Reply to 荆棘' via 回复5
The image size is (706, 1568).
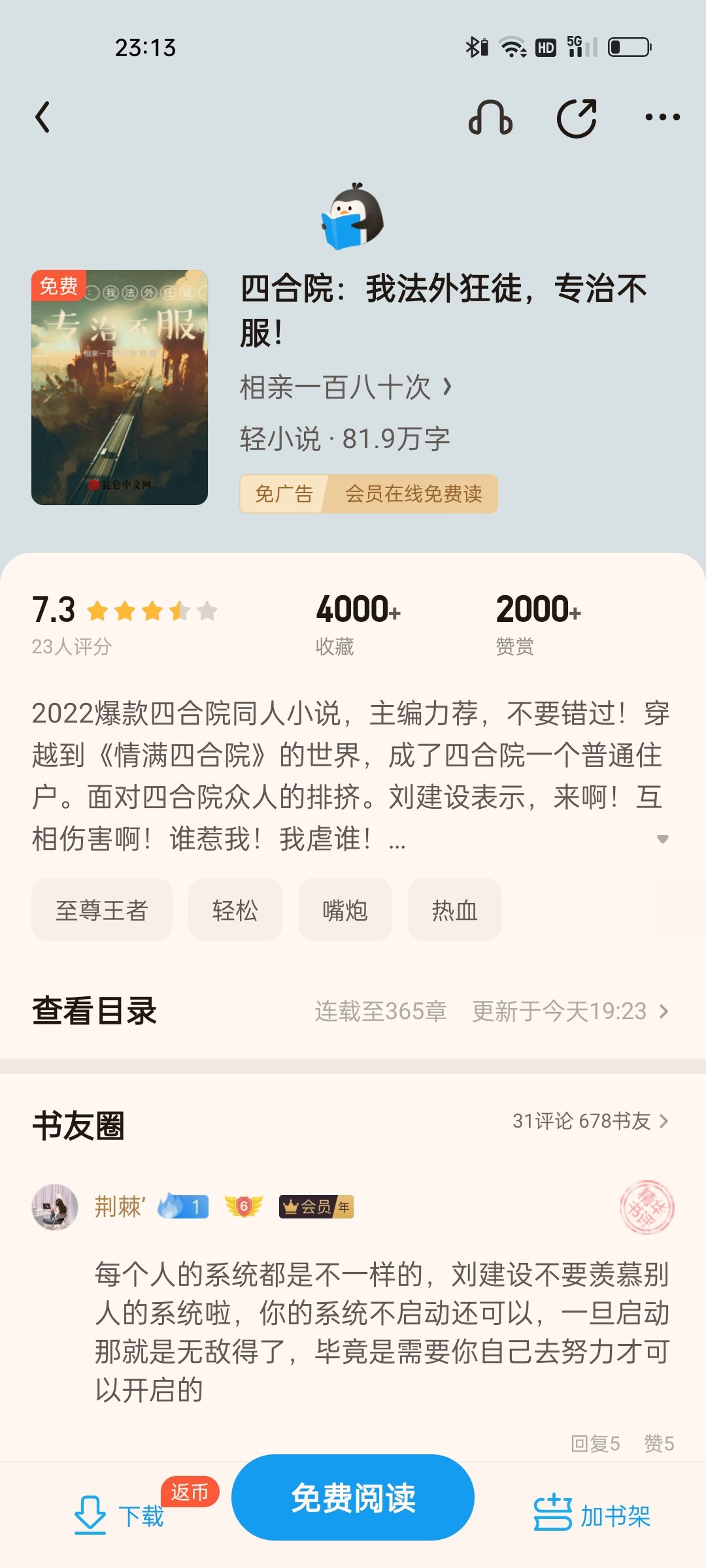[595, 1443]
